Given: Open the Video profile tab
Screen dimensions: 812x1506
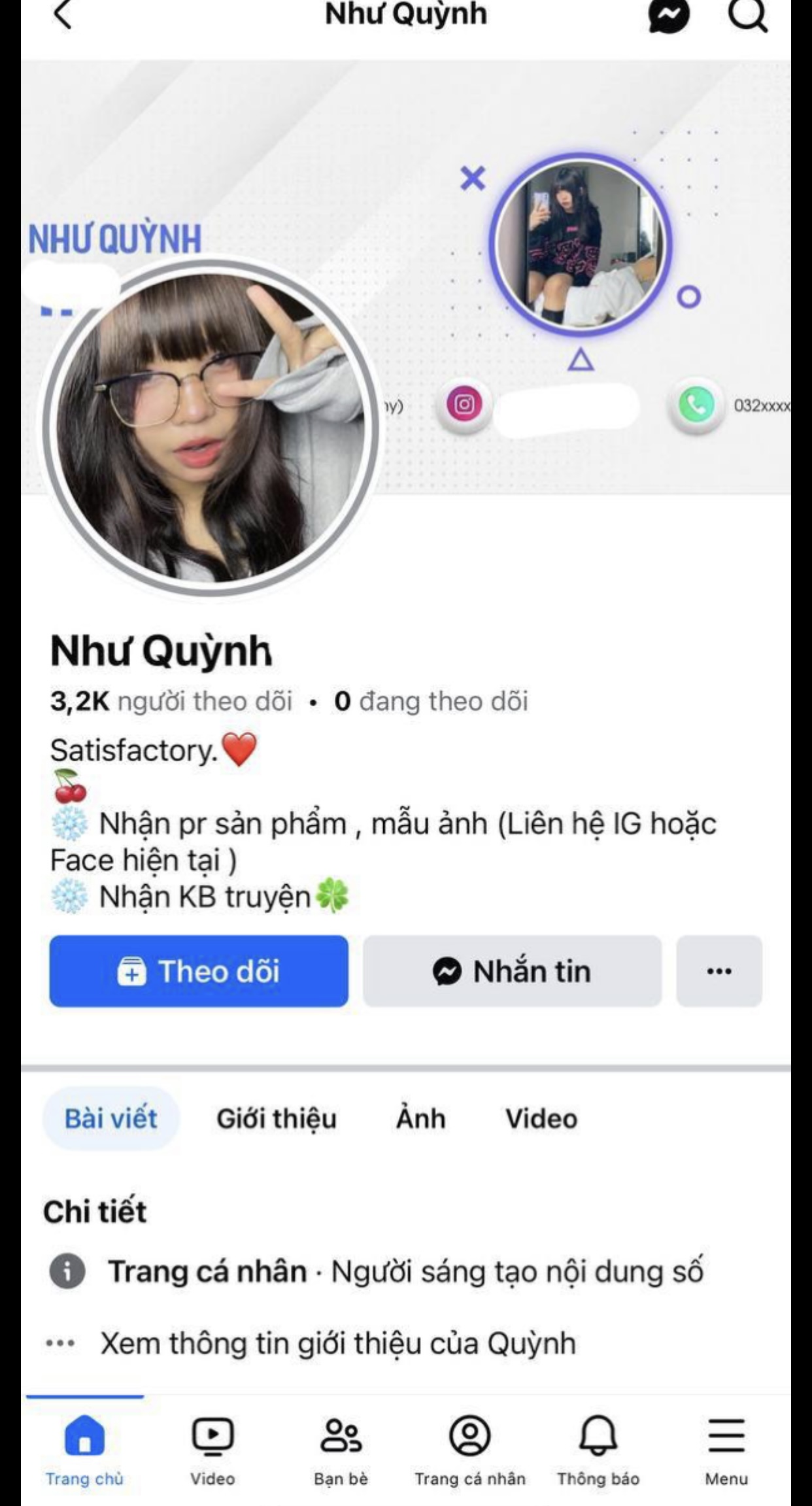Looking at the screenshot, I should click(x=541, y=1118).
